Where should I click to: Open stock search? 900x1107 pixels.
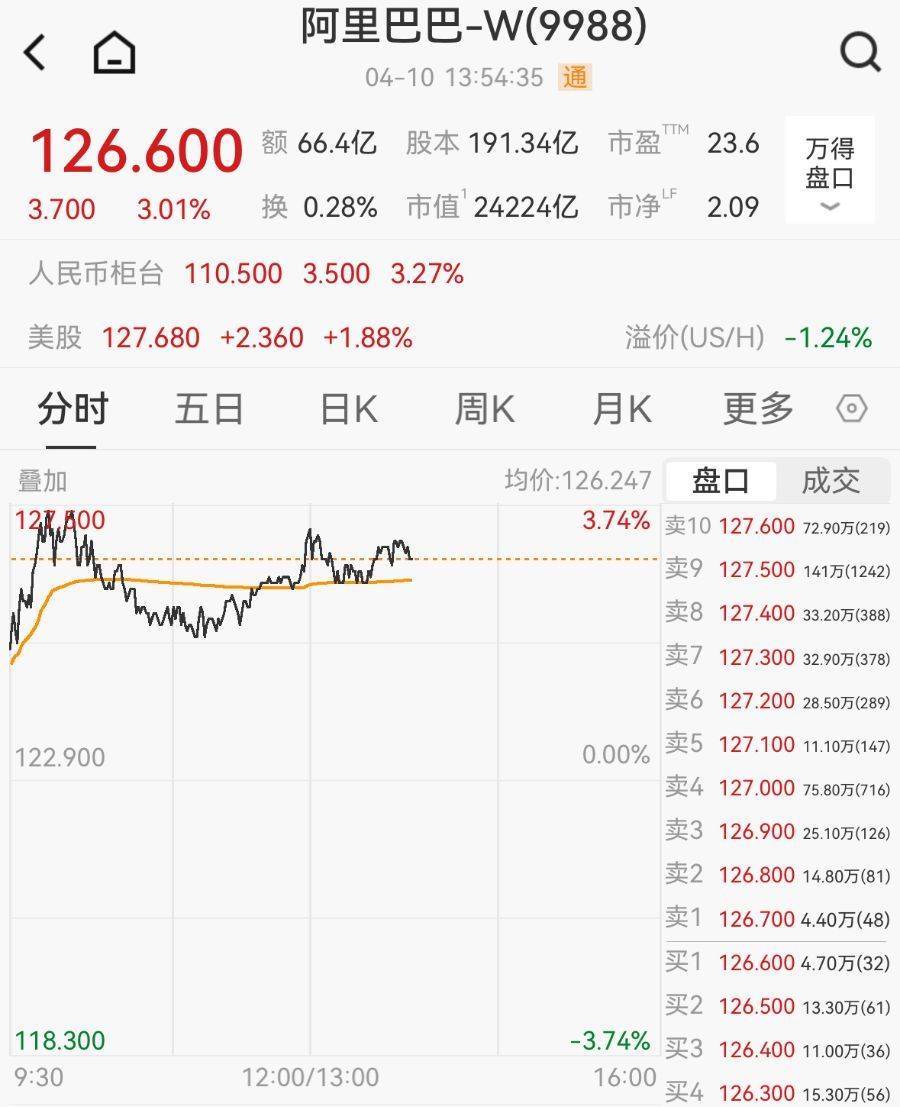(x=860, y=52)
